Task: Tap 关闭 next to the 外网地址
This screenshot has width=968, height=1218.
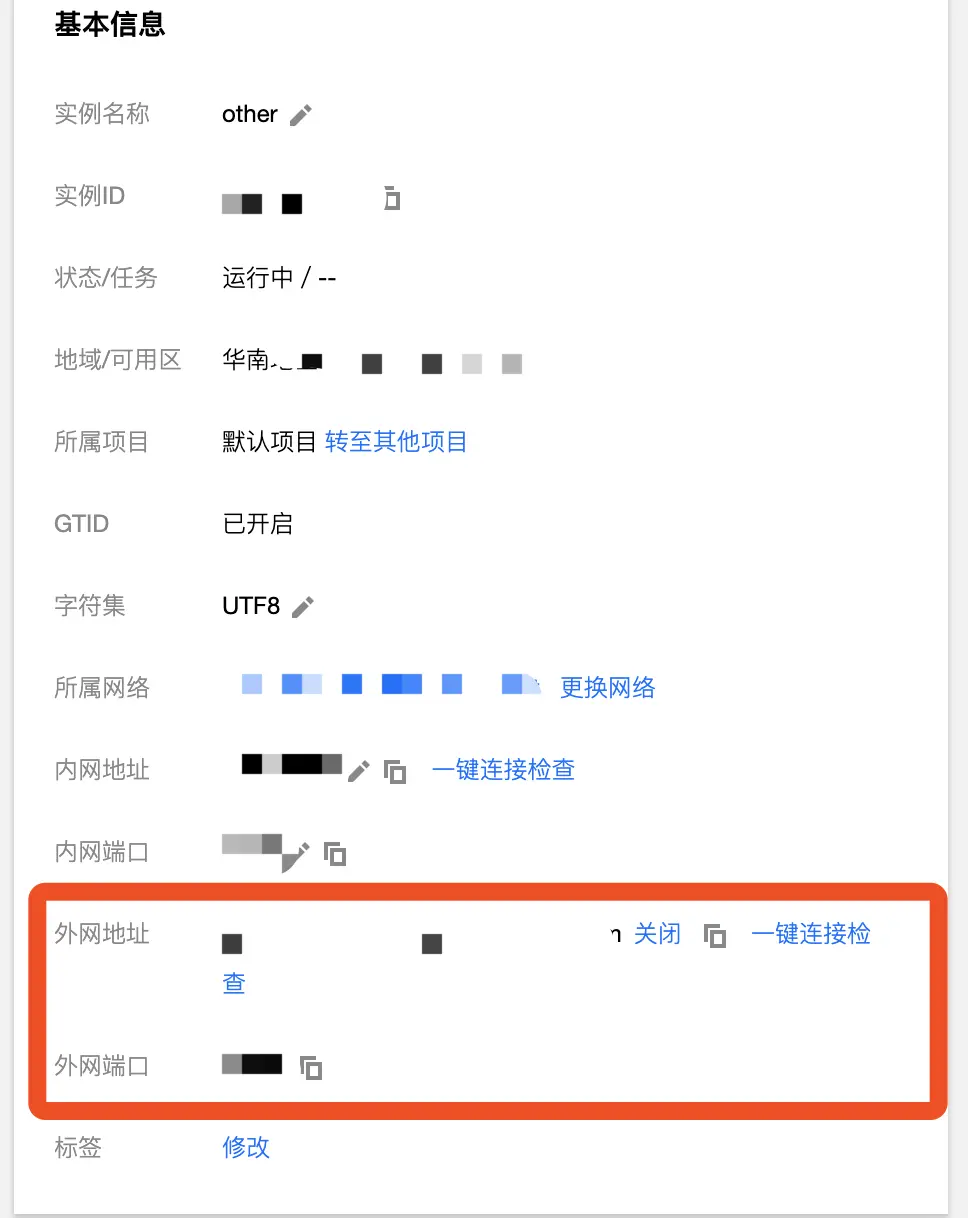Action: 657,934
